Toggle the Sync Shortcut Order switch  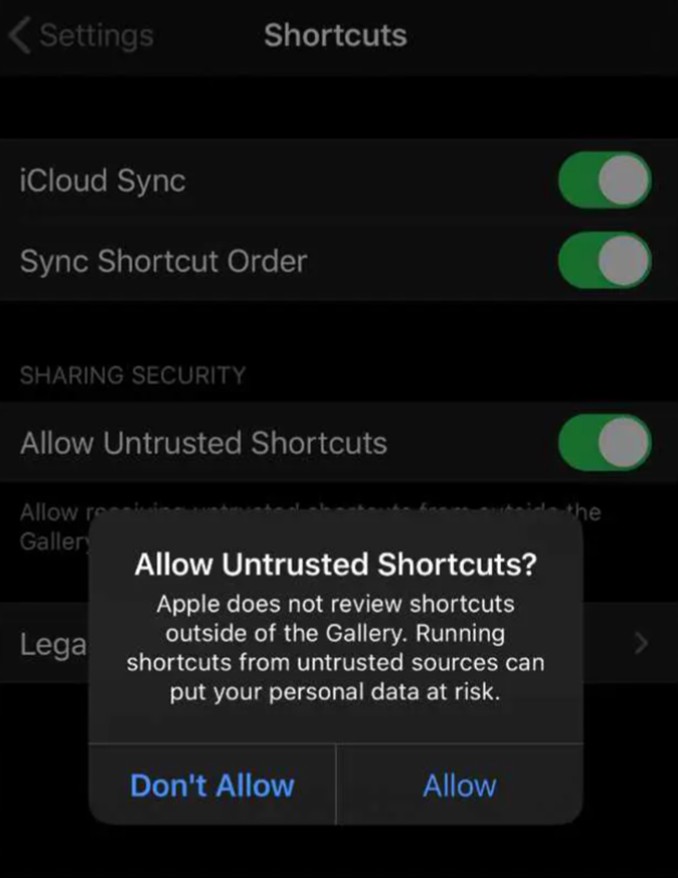[604, 262]
